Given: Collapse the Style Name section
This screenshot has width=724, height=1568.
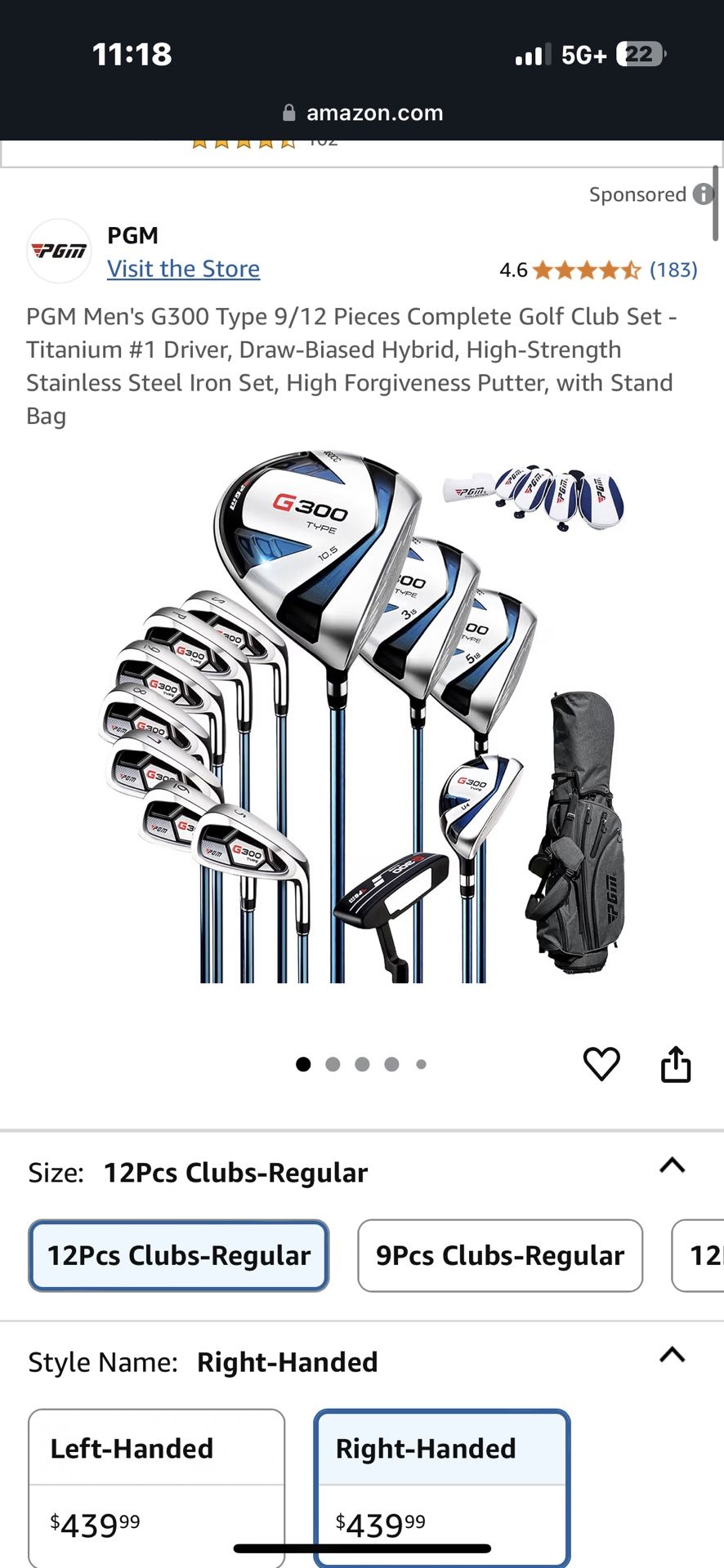Looking at the screenshot, I should (x=672, y=1355).
